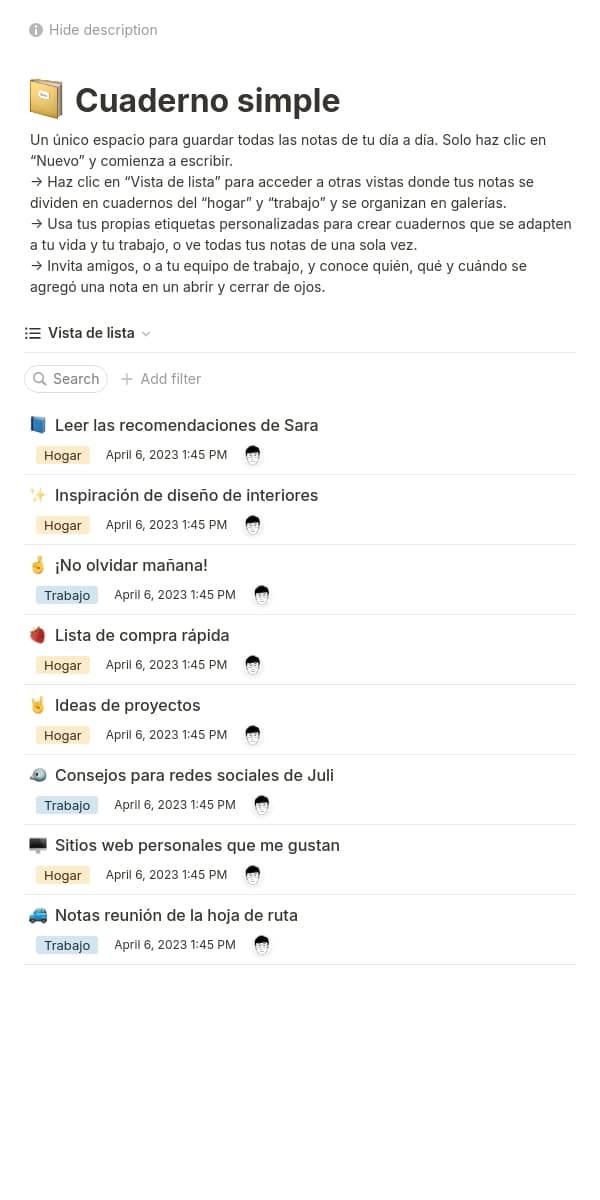Open note Leer las recomendaciones de Sara

186,425
